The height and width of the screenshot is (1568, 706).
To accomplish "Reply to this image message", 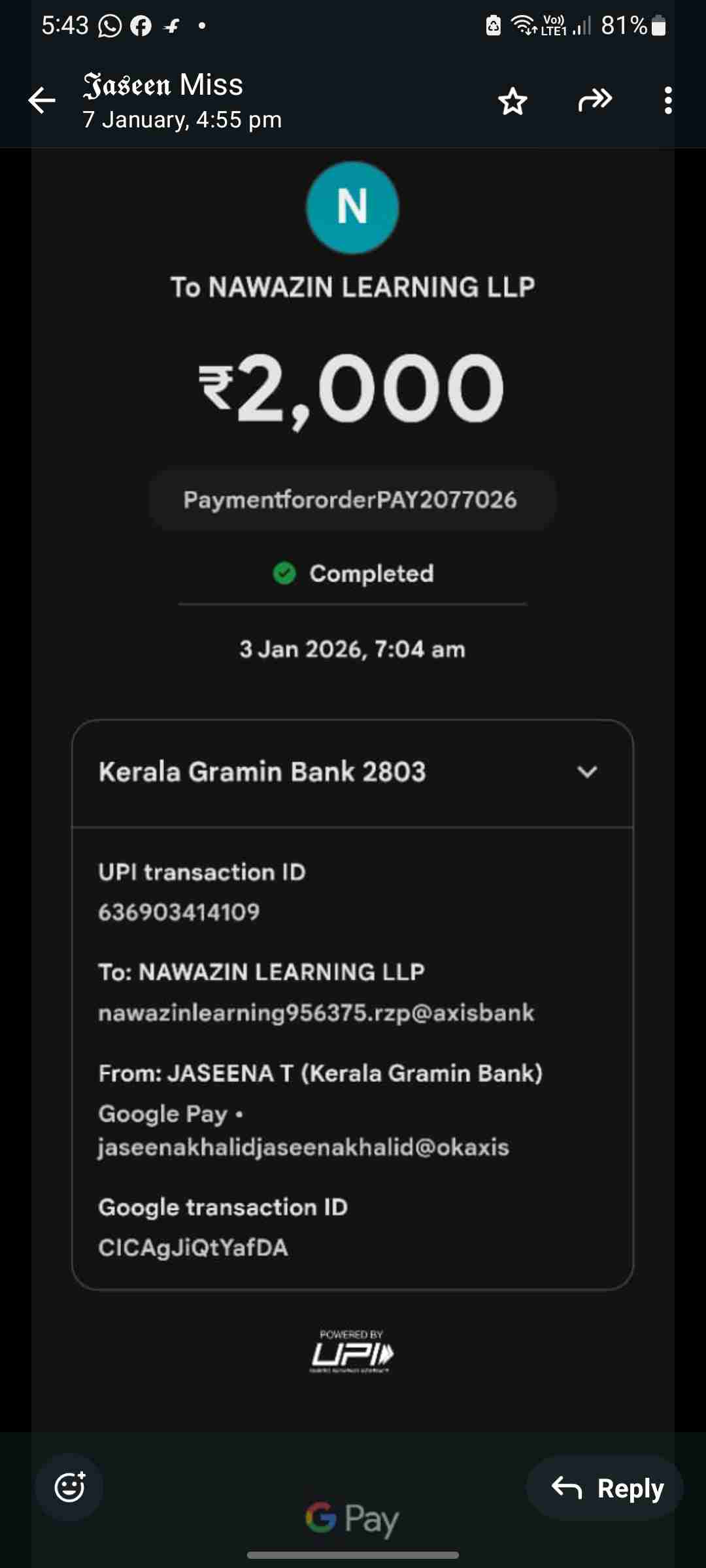I will pos(605,1488).
